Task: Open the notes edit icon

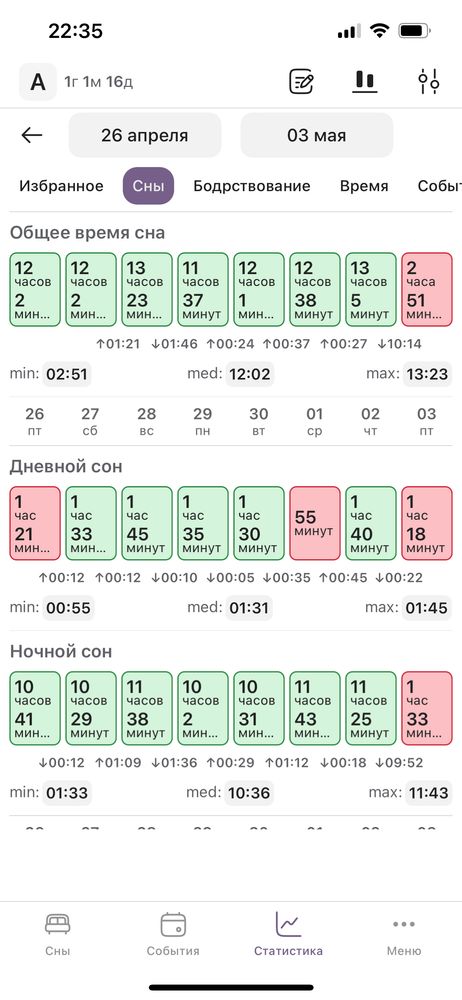Action: [301, 82]
